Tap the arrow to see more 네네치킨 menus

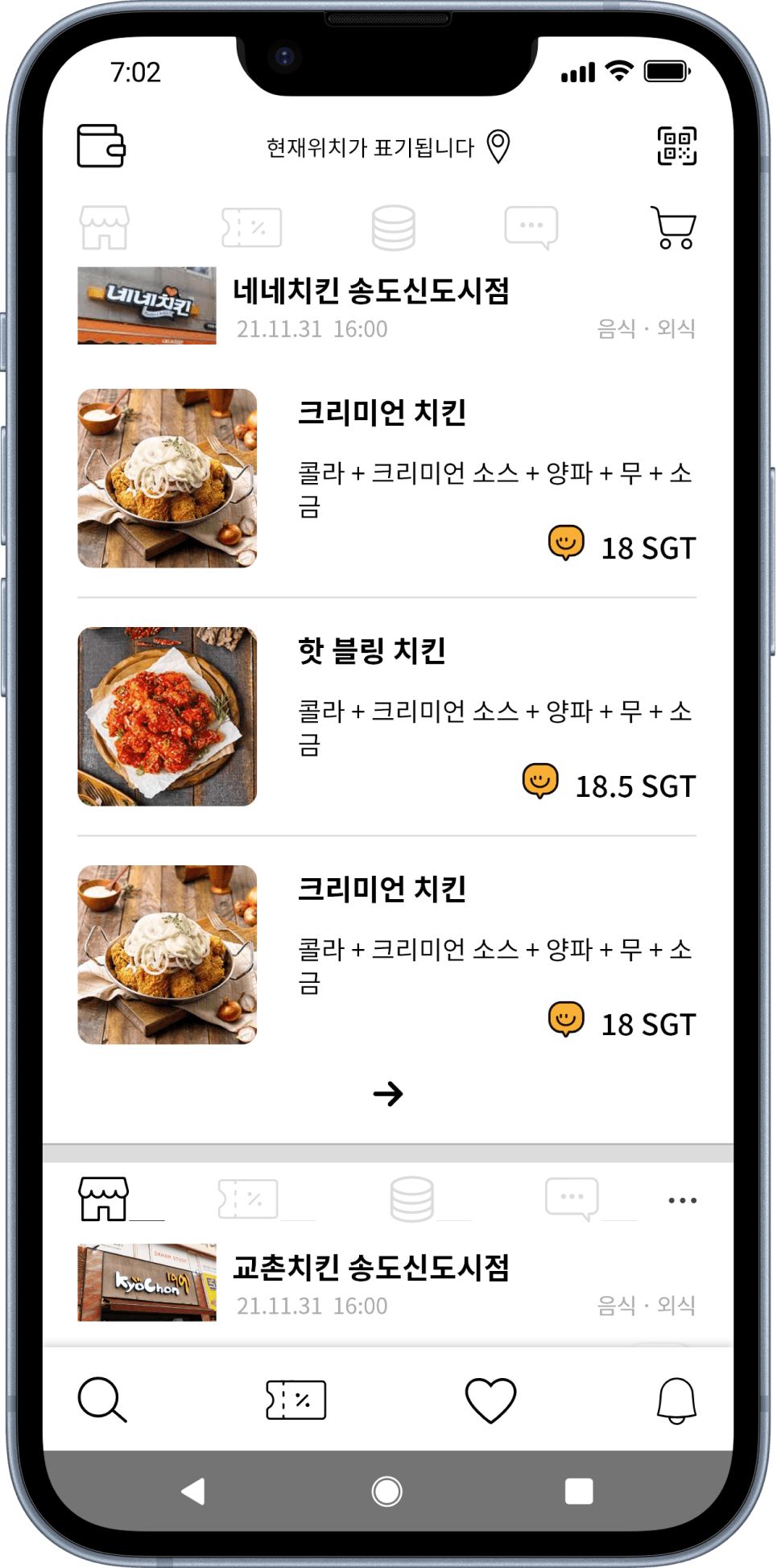tap(387, 1093)
